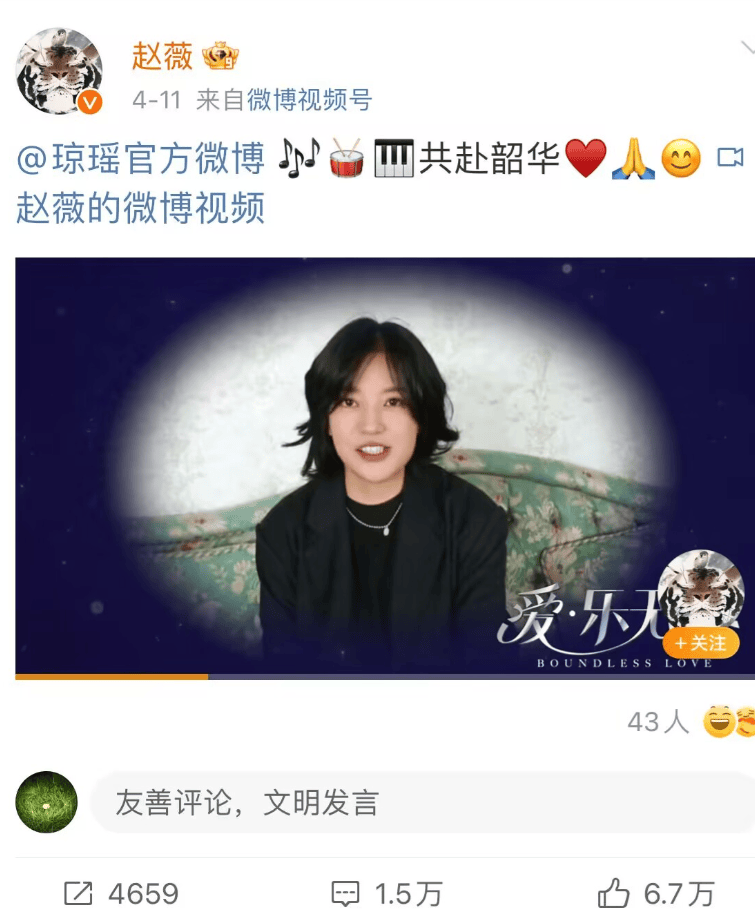755x918 pixels.
Task: Repost this post with 4659 shares
Action: 120,893
